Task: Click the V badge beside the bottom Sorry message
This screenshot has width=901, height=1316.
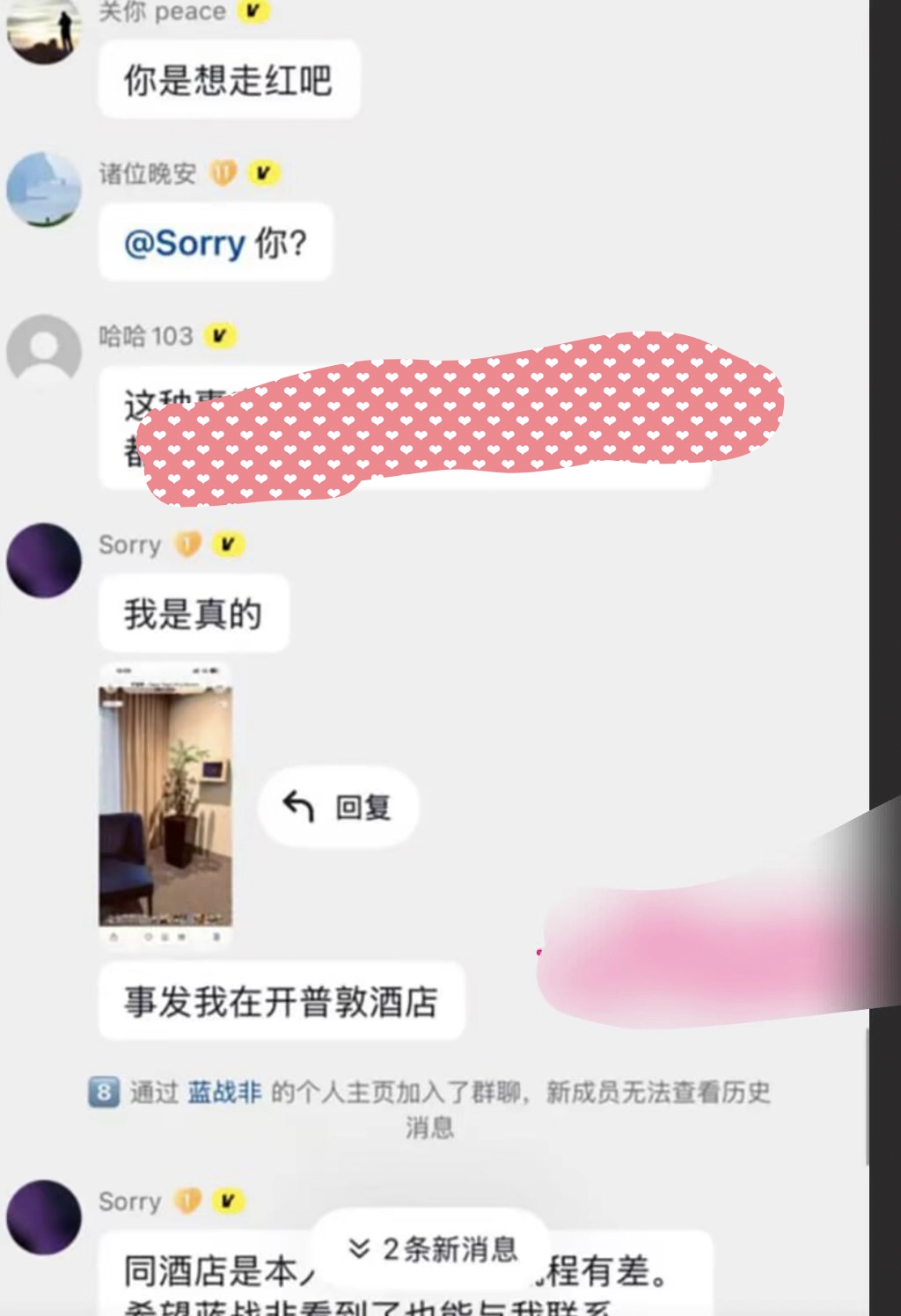Action: (x=228, y=1200)
